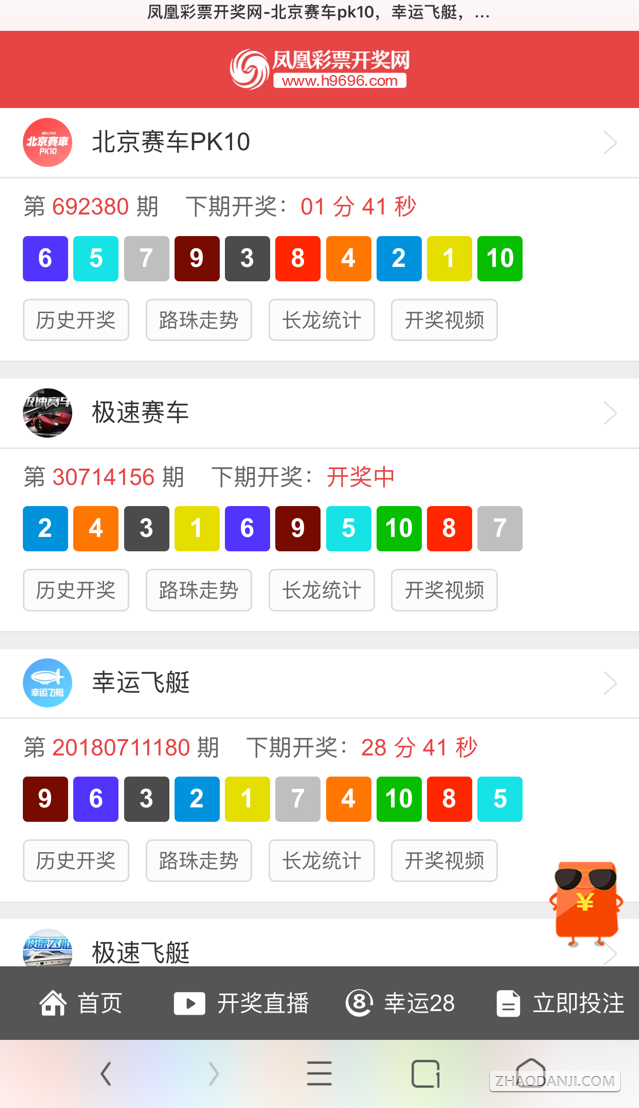This screenshot has width=639, height=1108.
Task: Watch 开奖视频 for 极速赛车
Action: point(444,590)
